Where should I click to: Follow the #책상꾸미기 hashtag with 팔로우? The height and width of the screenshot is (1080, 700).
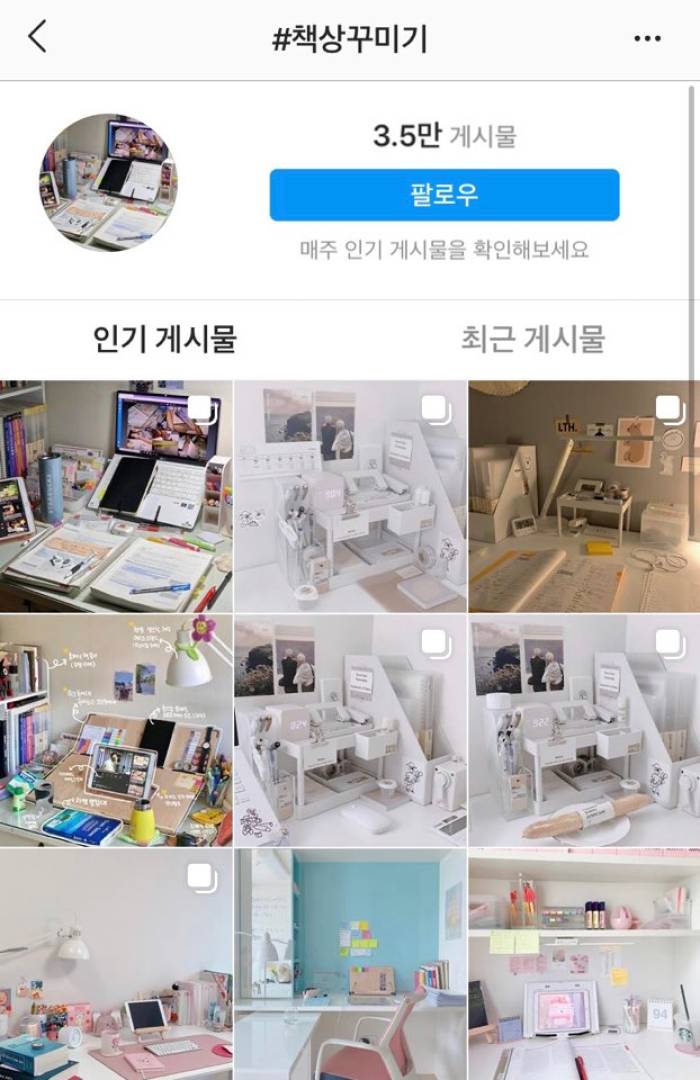[x=444, y=195]
